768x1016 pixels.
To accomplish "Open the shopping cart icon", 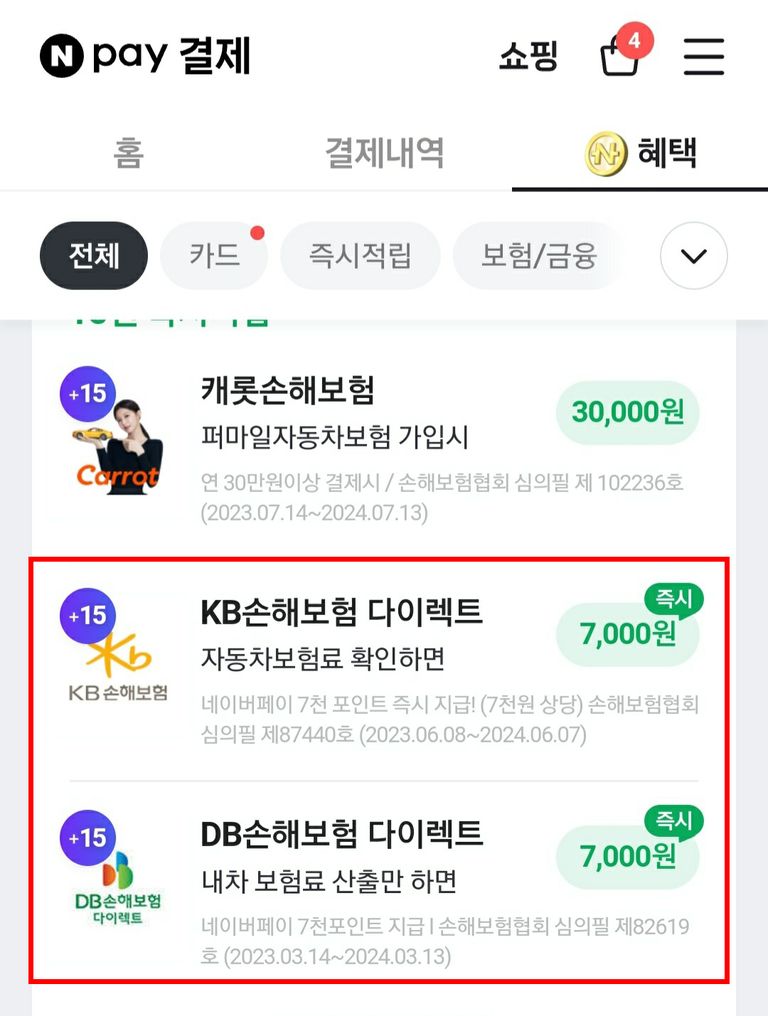I will click(x=621, y=56).
